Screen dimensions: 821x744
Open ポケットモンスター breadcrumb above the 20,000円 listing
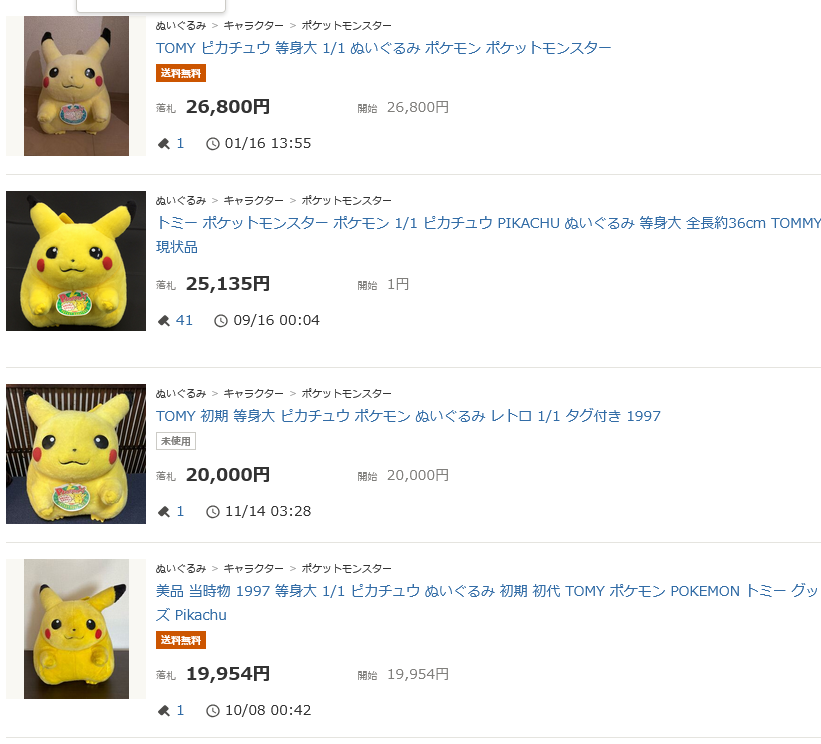point(346,394)
